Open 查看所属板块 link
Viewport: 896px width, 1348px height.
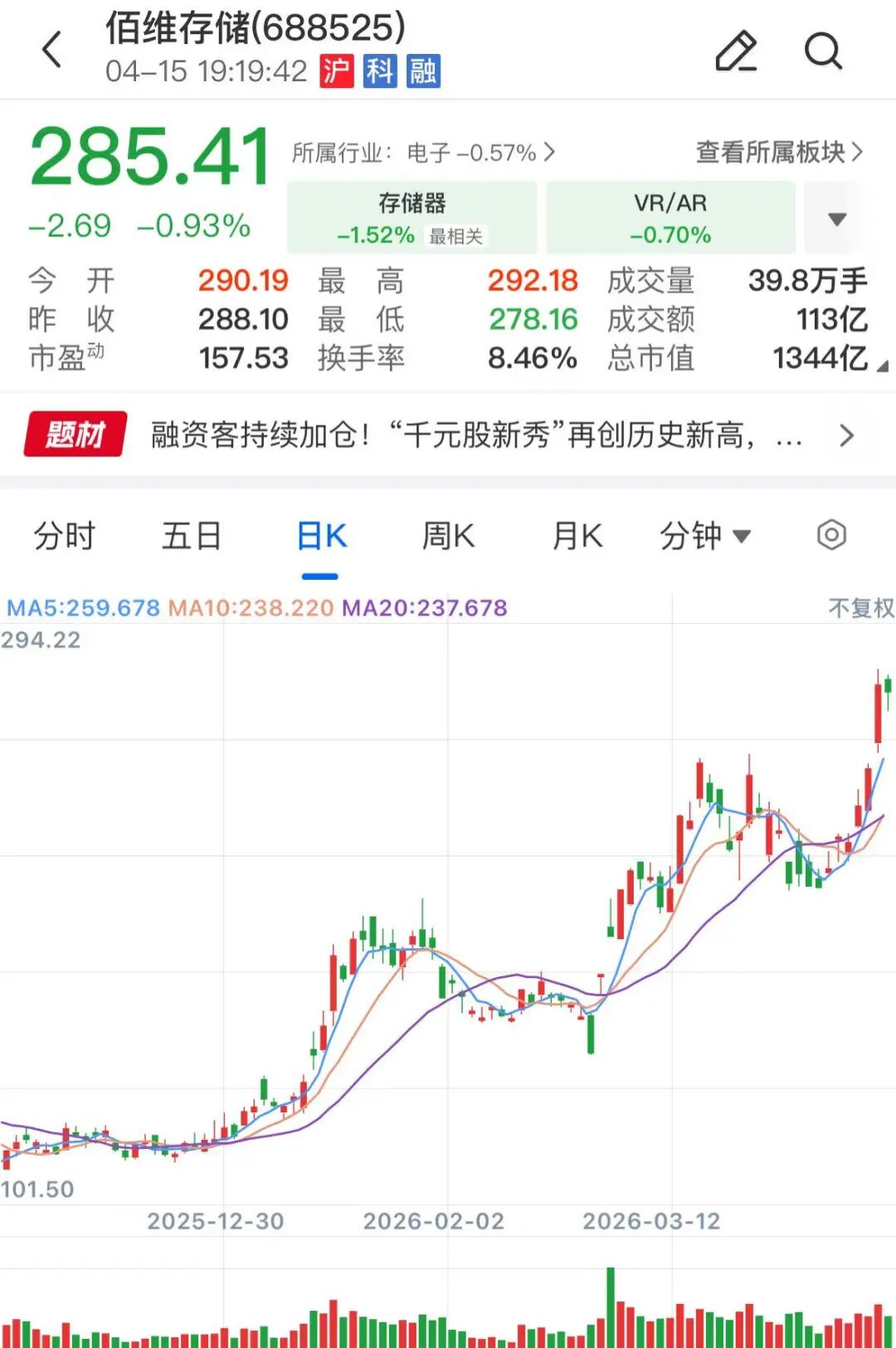point(778,152)
